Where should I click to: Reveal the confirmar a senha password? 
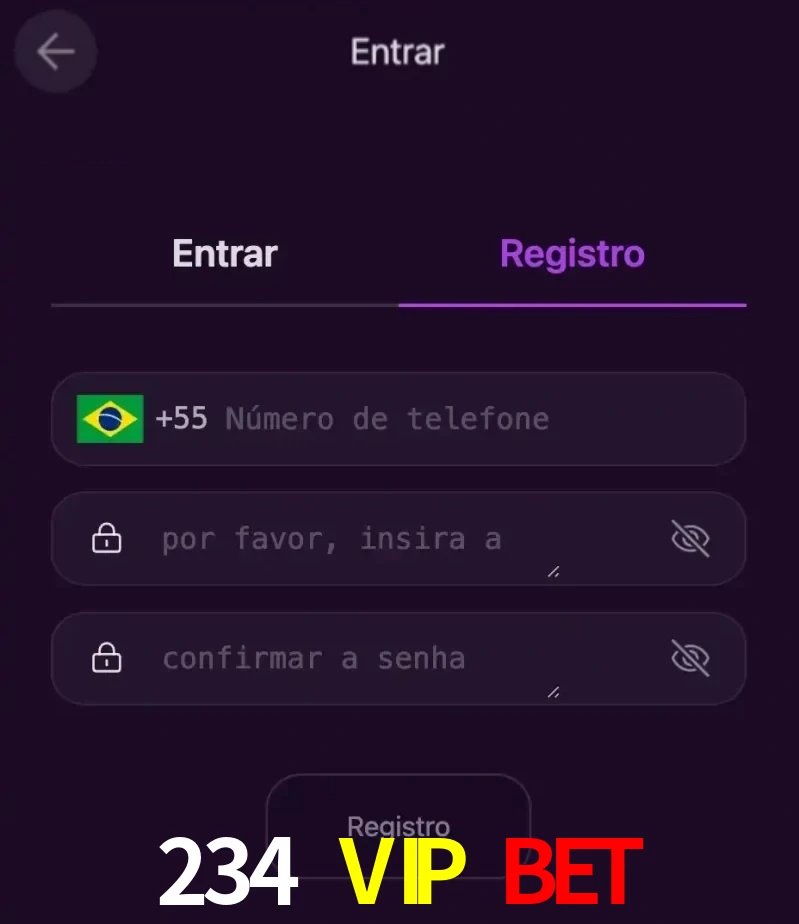[x=690, y=659]
